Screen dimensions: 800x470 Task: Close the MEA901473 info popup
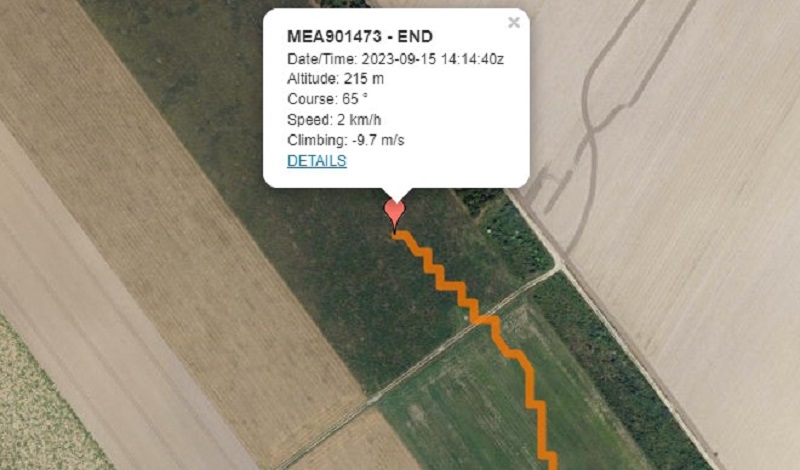pyautogui.click(x=514, y=22)
